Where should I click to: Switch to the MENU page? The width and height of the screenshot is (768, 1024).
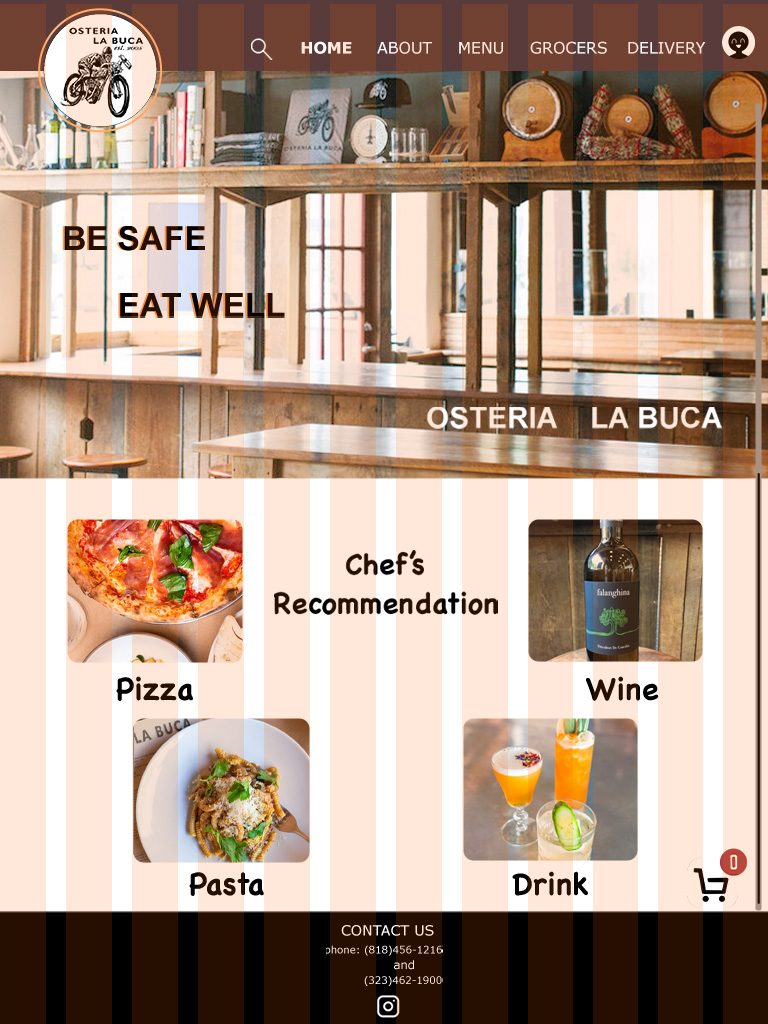click(480, 48)
